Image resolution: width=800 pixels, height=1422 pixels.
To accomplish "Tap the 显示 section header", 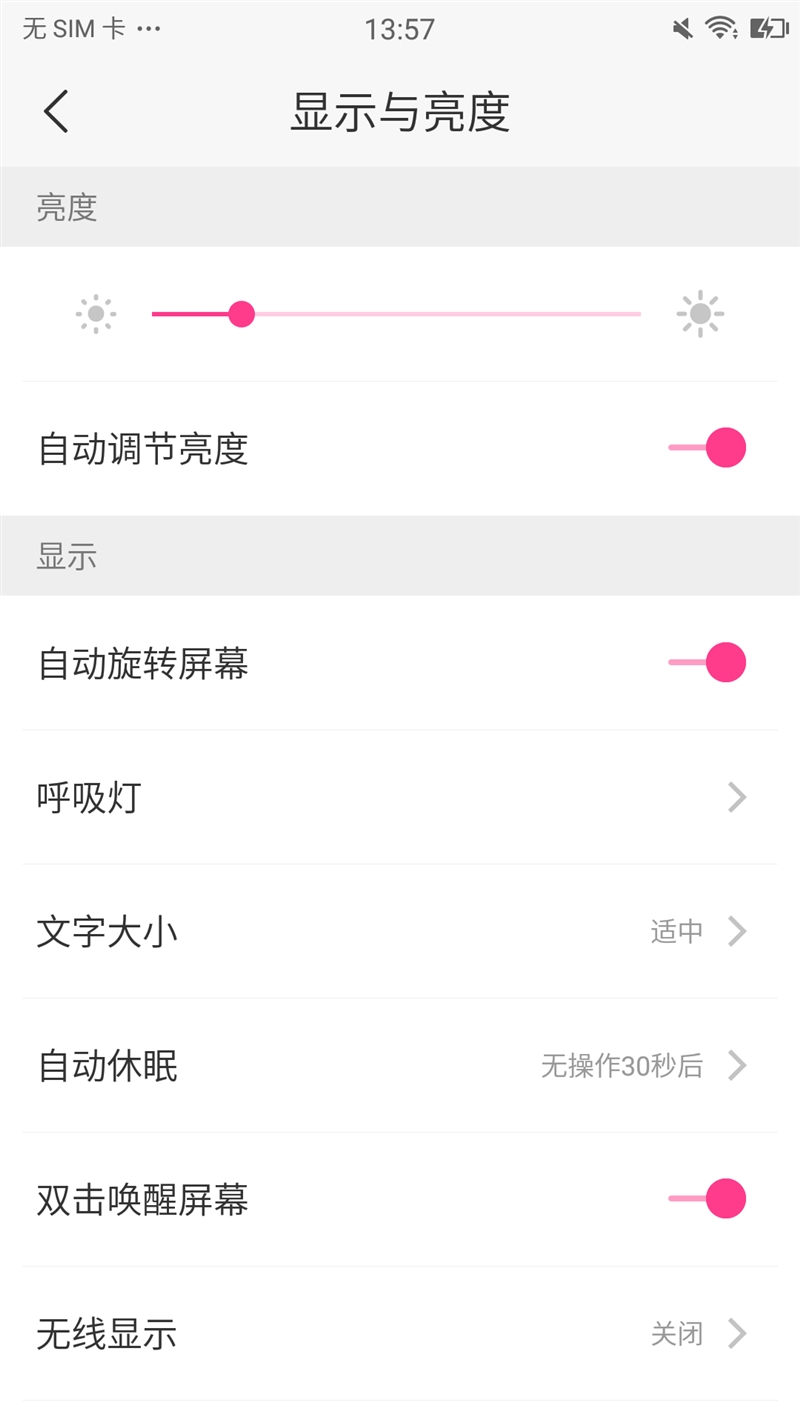I will point(68,556).
